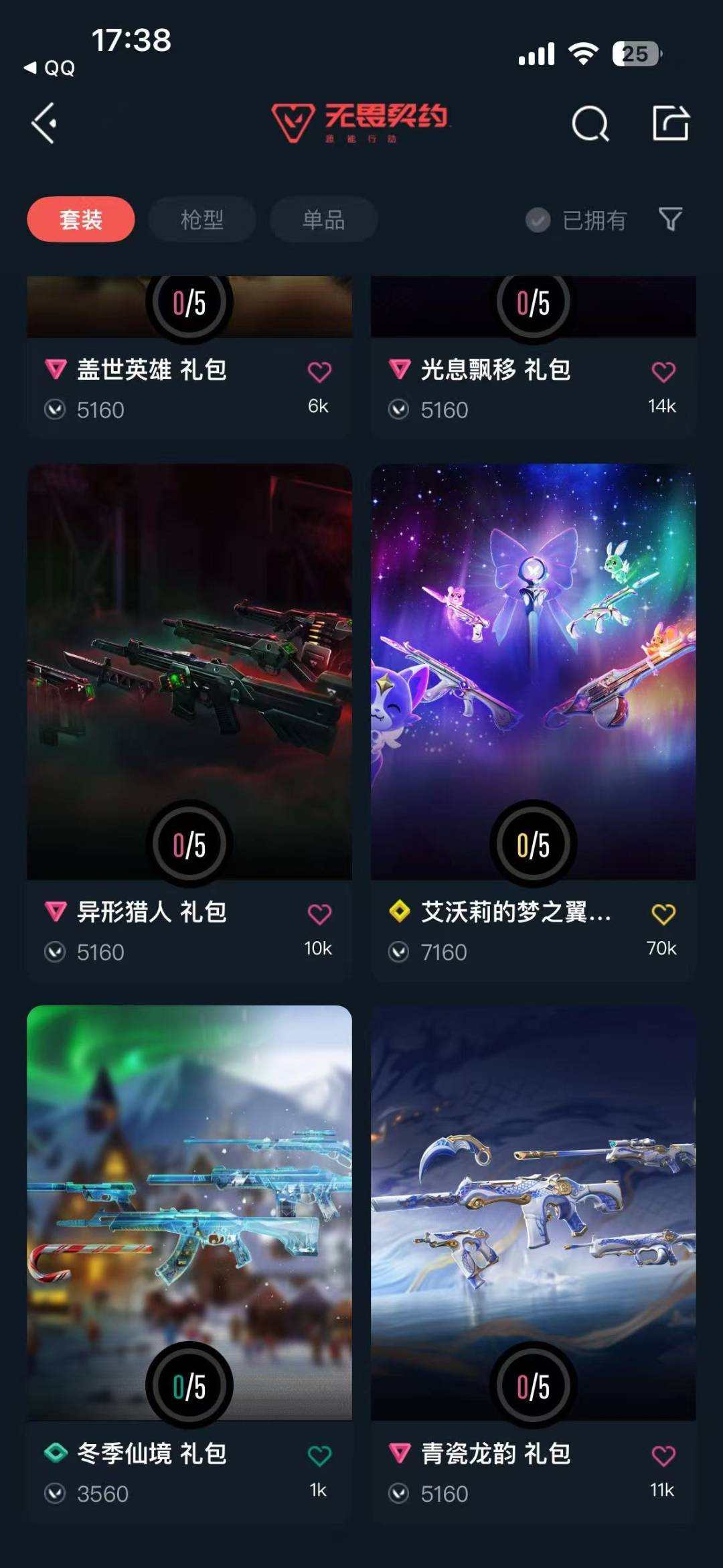Favorite the 异形猎人 礼包
Viewport: 723px width, 1568px height.
click(321, 912)
